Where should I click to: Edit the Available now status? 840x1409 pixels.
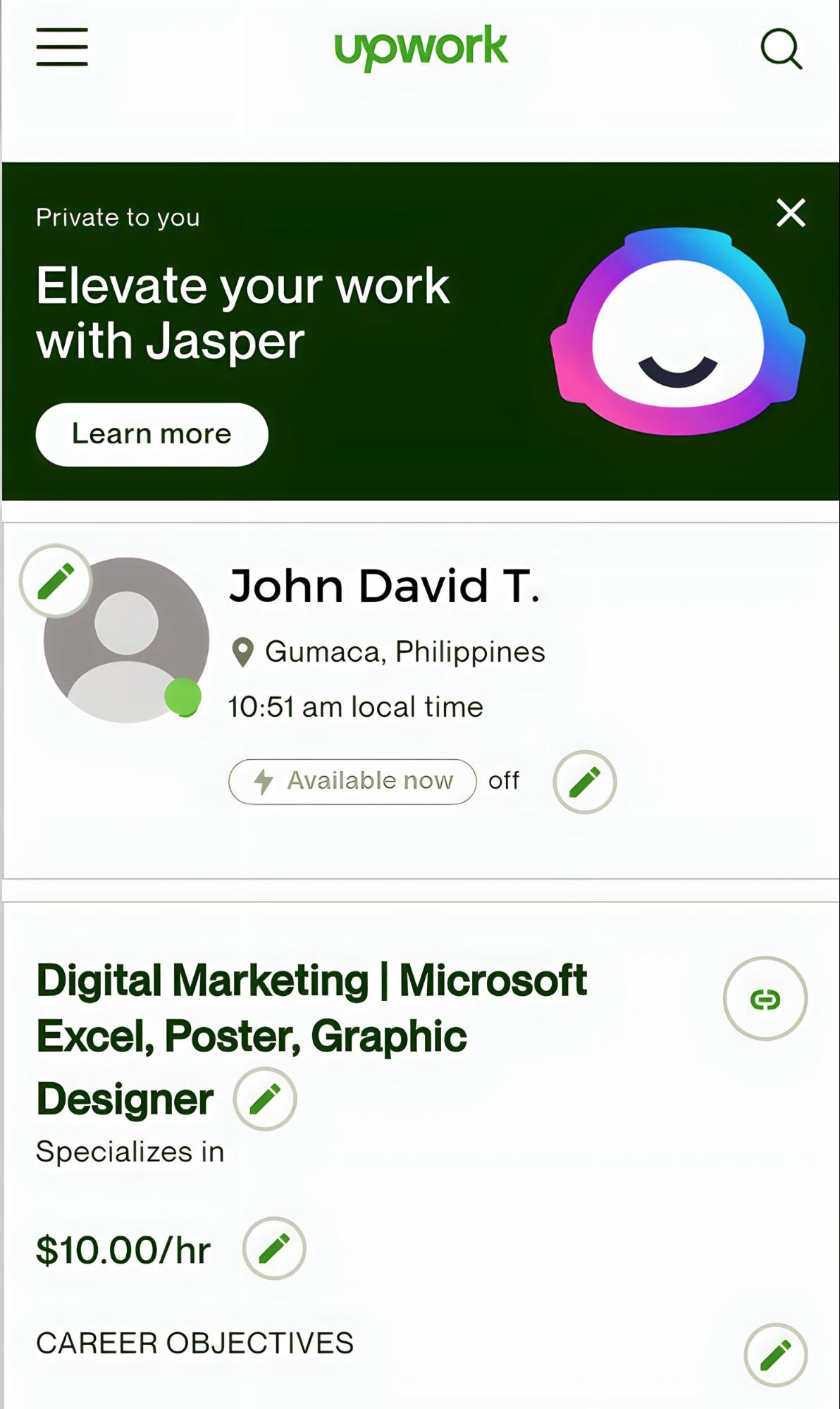[584, 782]
